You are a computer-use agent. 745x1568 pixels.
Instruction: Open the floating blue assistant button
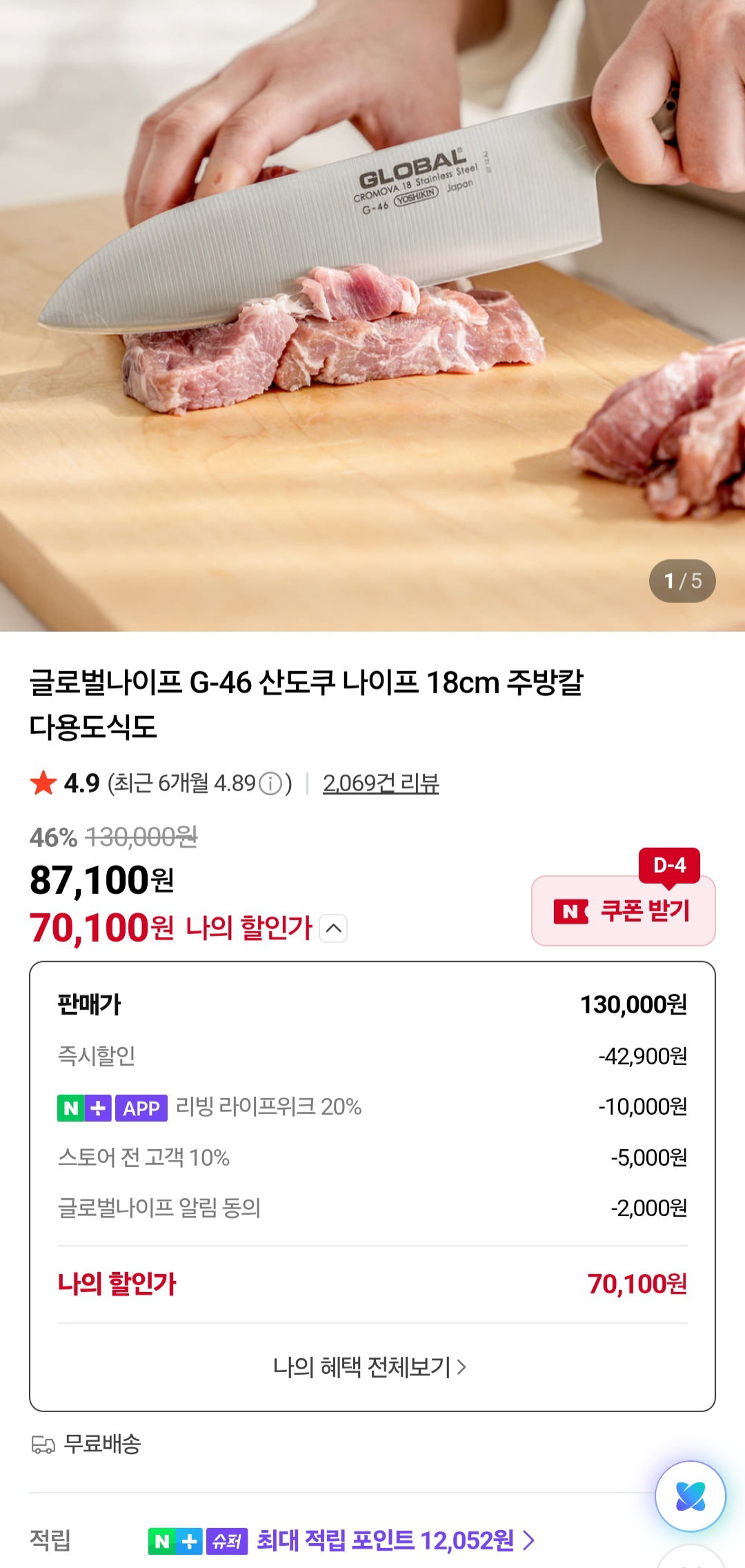(x=691, y=1496)
